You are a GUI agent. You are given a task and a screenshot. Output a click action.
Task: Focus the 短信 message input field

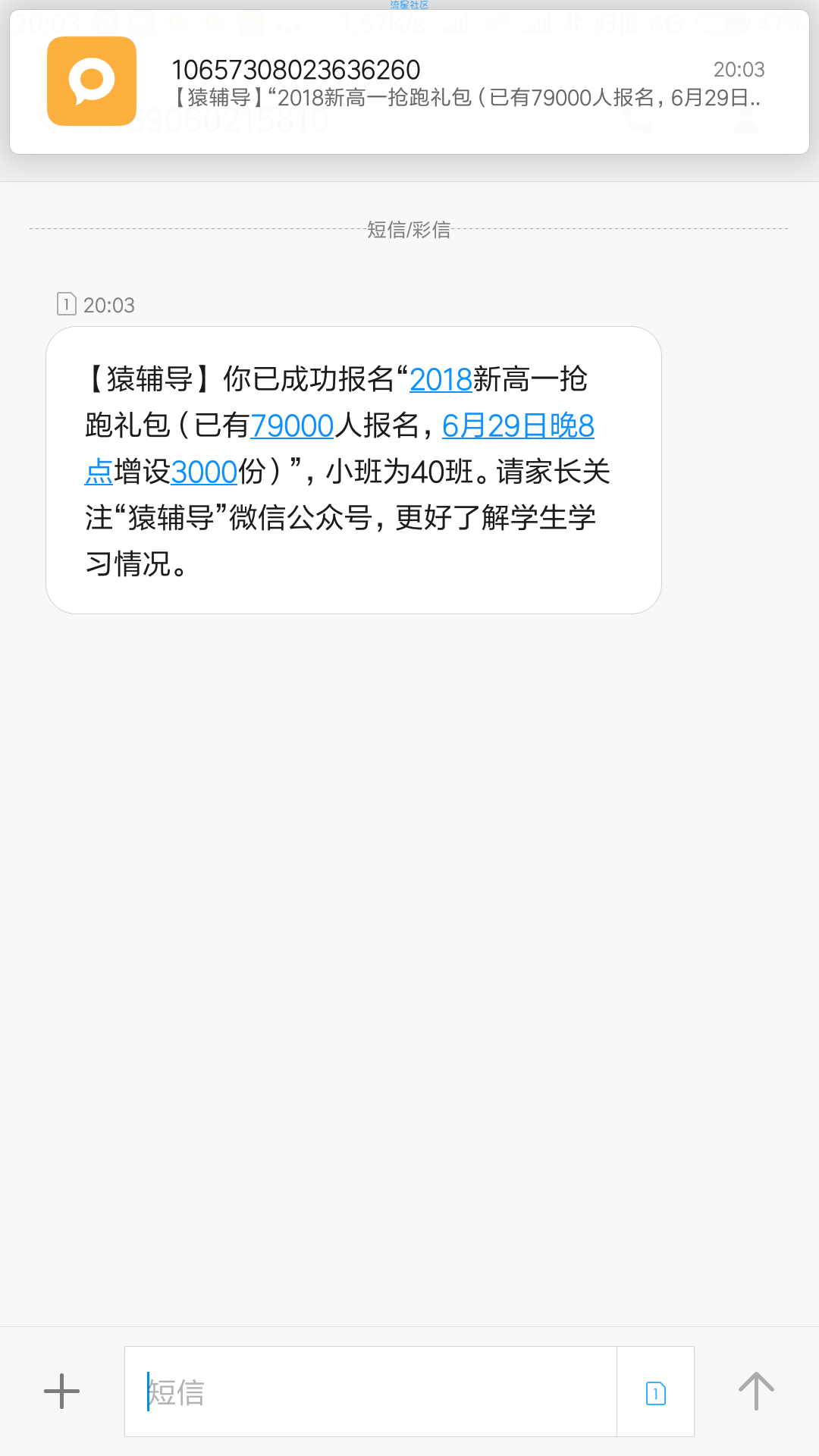tap(370, 1392)
